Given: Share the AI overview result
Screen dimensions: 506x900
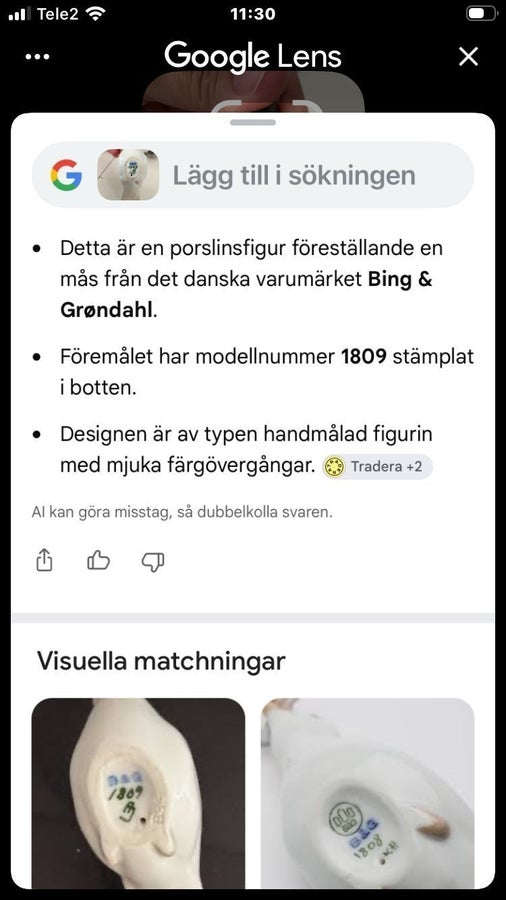Looking at the screenshot, I should tap(44, 560).
